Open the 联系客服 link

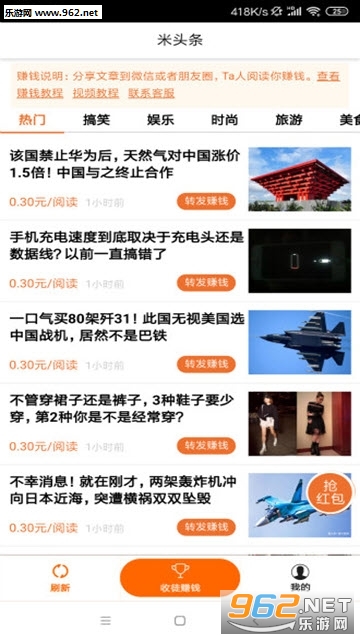pyautogui.click(x=151, y=93)
